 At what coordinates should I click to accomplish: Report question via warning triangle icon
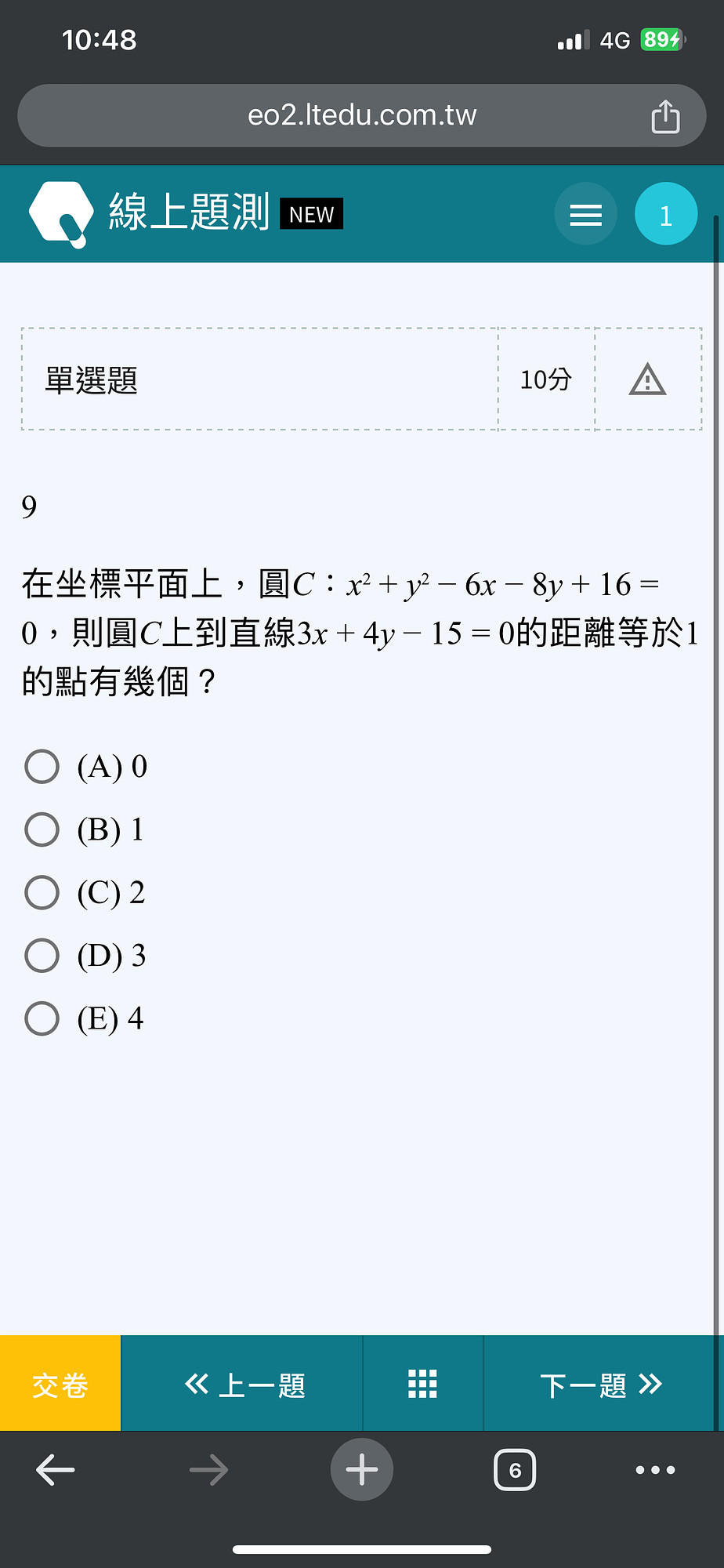(x=647, y=379)
